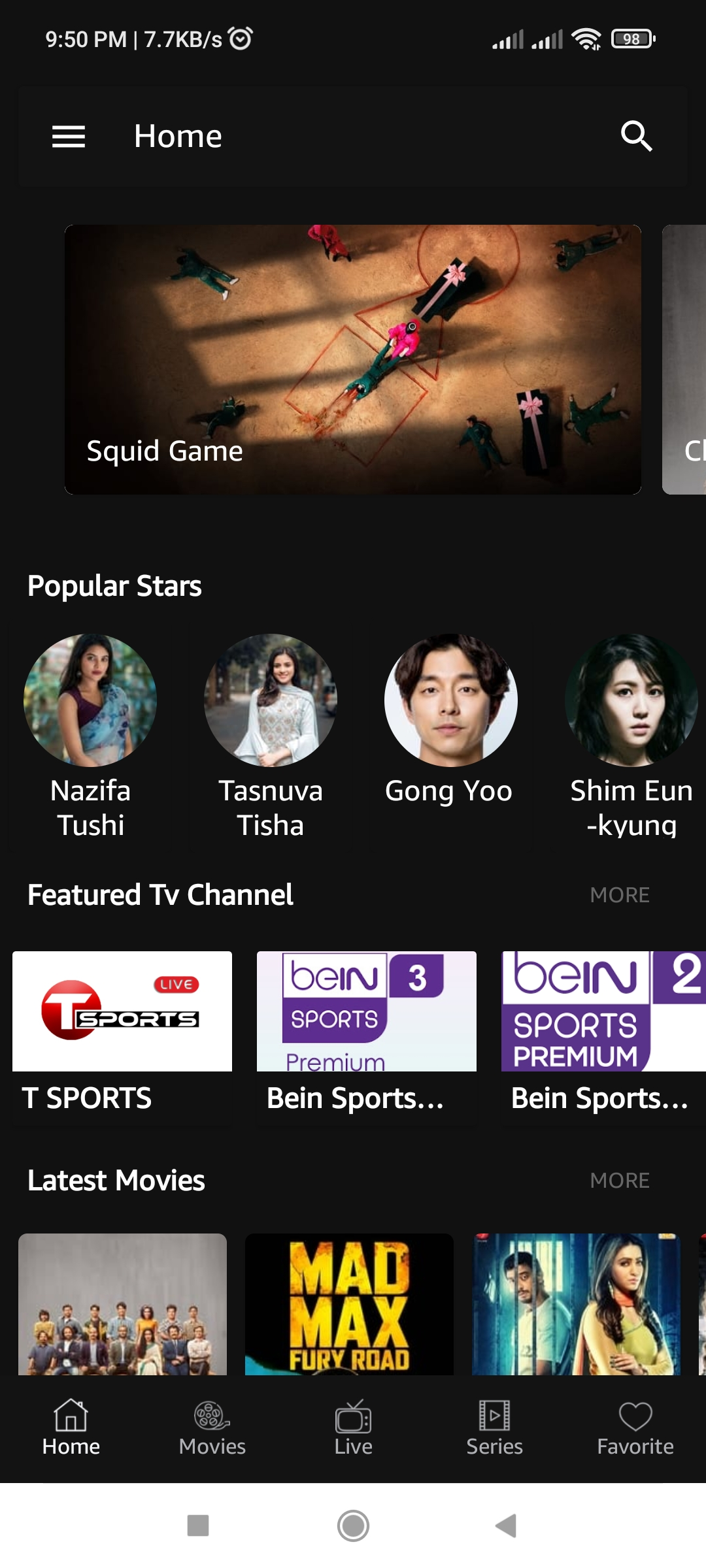Viewport: 706px width, 1568px height.
Task: Switch to the Favorite tab
Action: [635, 1429]
